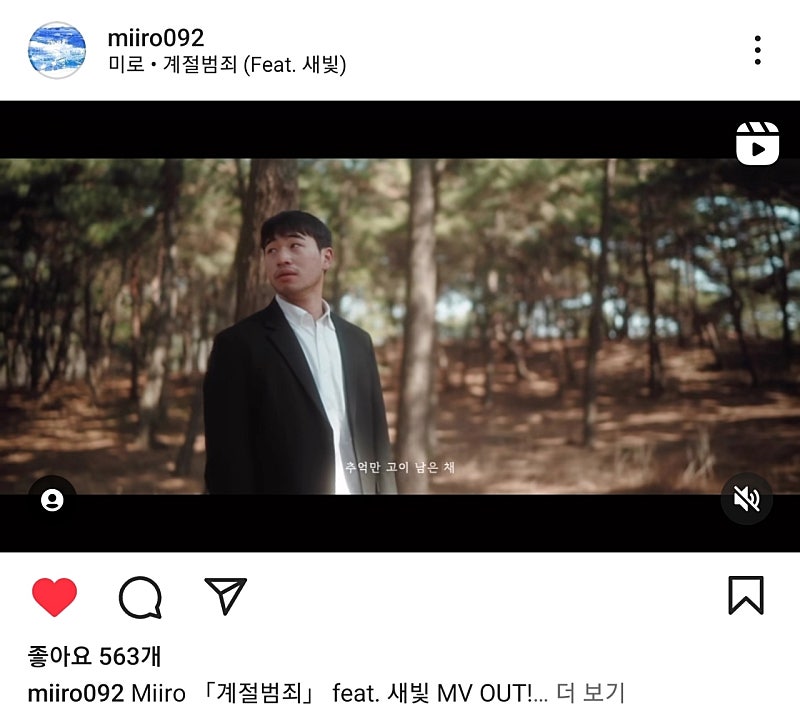Show people tagged in the video
Screen dimensions: 800x716
pos(52,499)
